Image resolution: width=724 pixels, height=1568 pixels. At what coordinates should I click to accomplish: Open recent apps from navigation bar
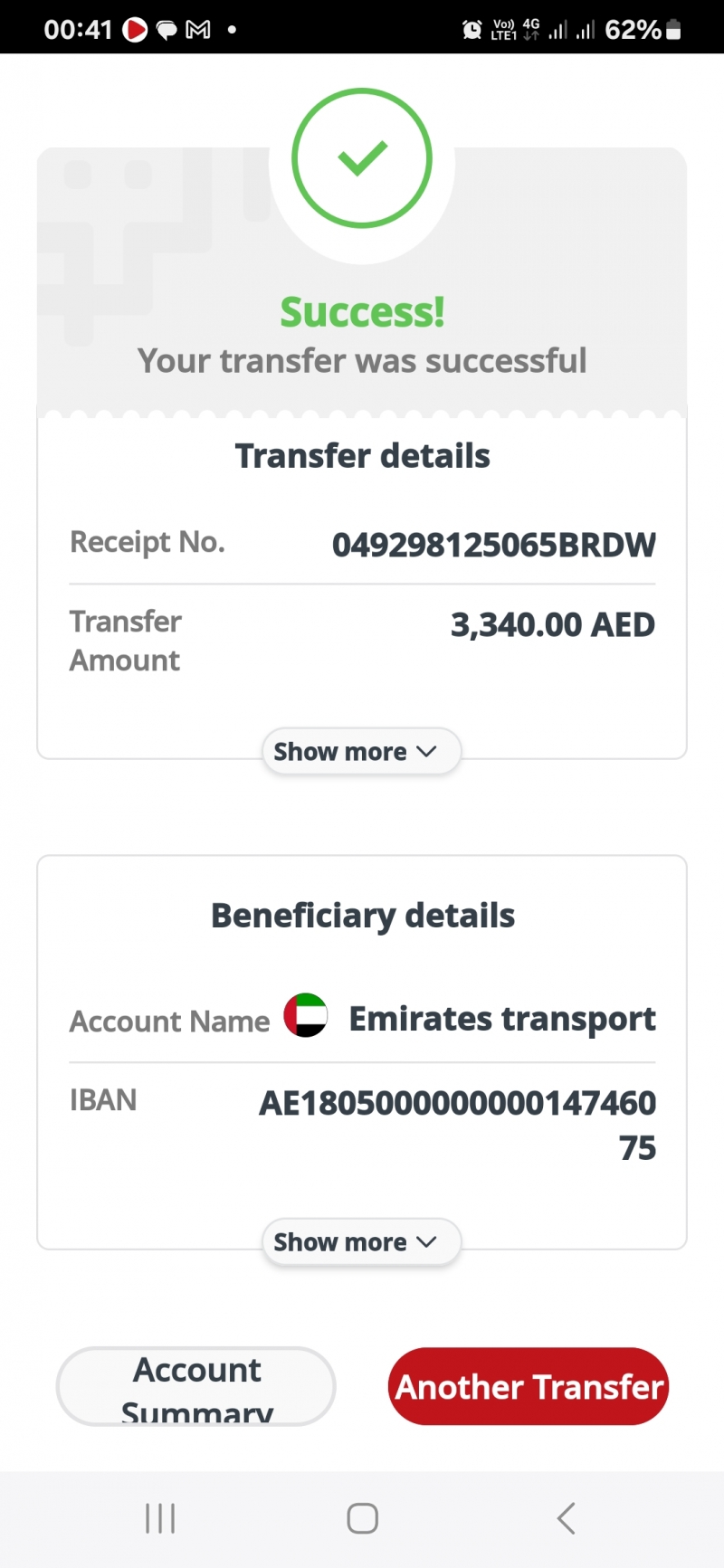[160, 1518]
